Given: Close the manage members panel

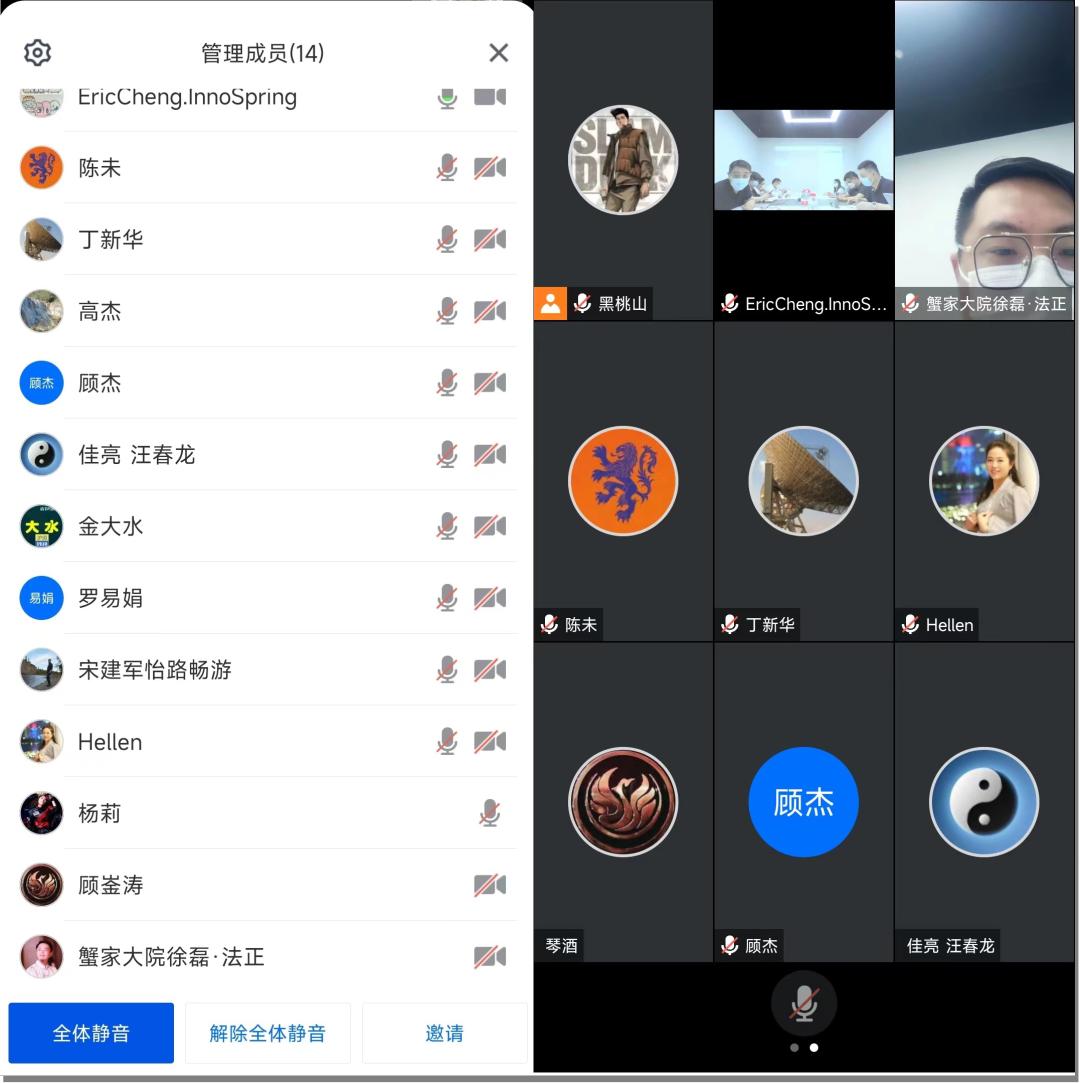Looking at the screenshot, I should pyautogui.click(x=498, y=53).
